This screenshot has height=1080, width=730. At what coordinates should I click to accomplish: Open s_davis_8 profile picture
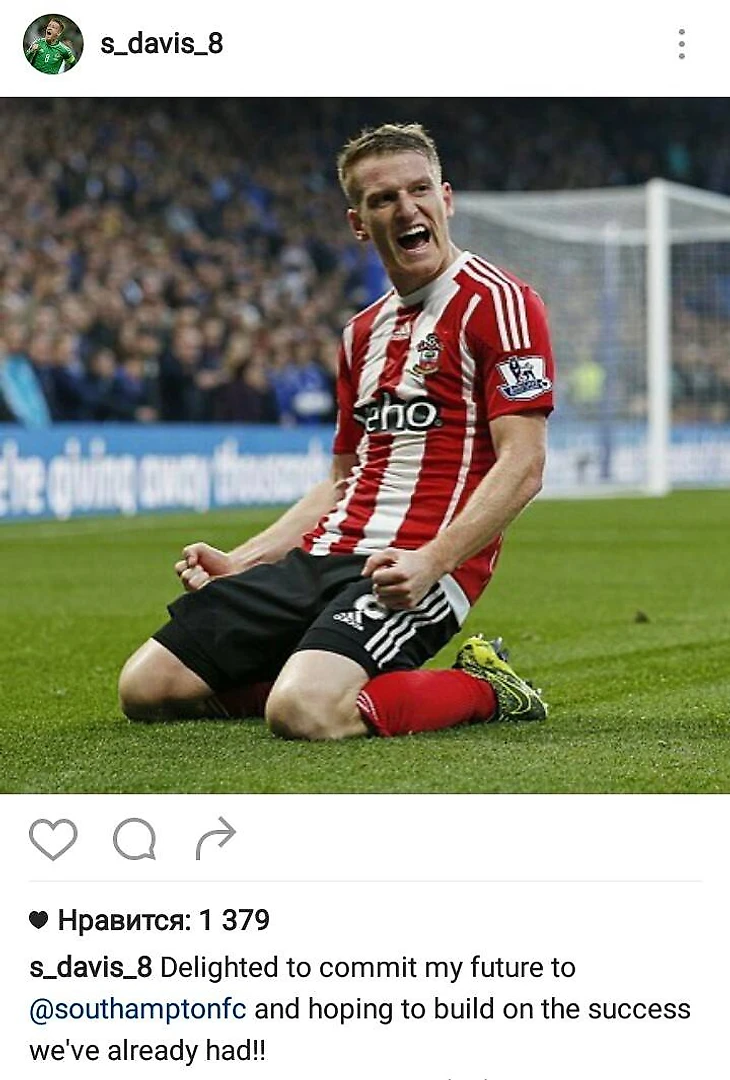coord(53,44)
